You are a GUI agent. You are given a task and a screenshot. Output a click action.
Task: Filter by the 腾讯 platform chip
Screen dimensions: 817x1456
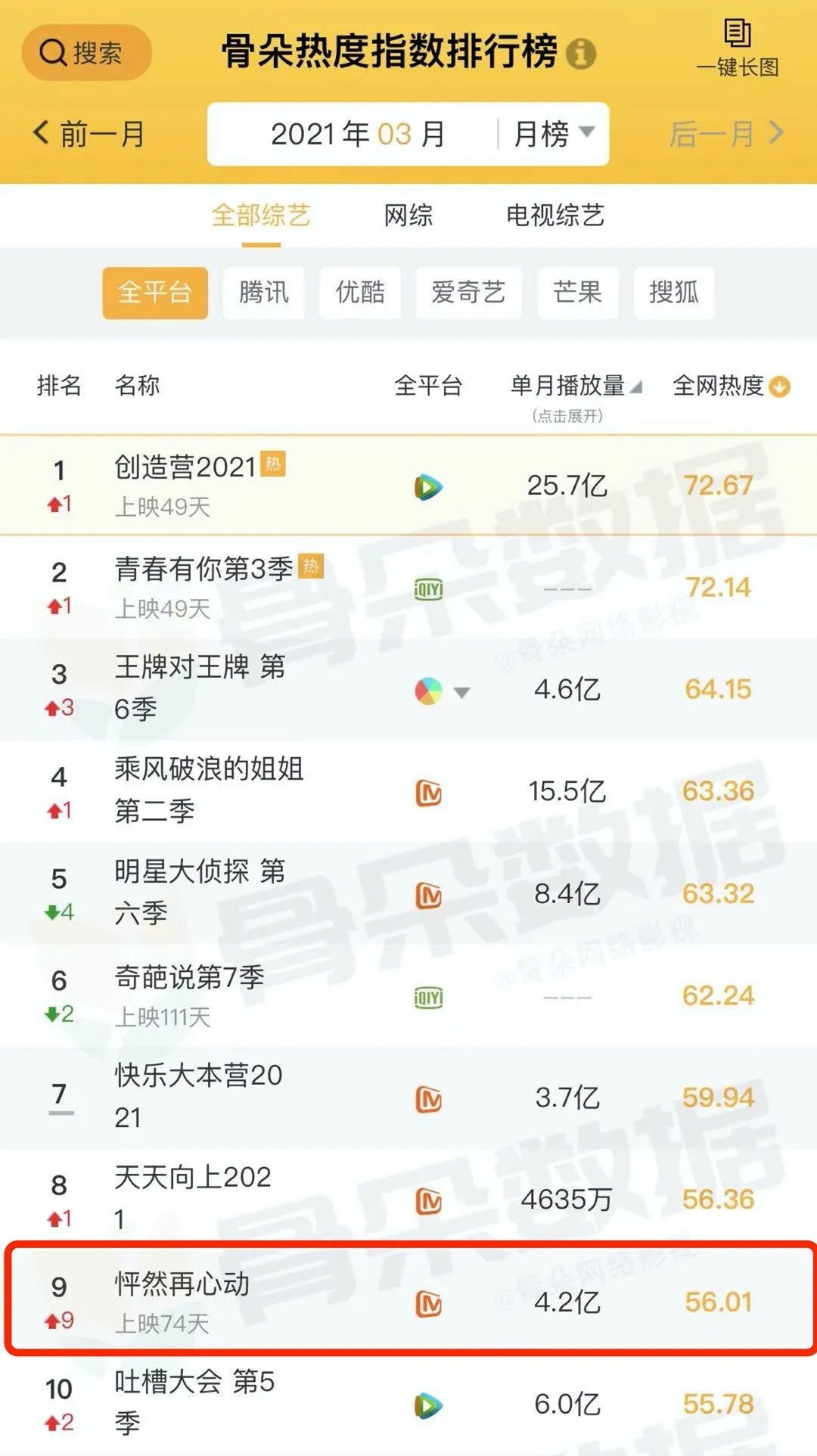click(264, 293)
